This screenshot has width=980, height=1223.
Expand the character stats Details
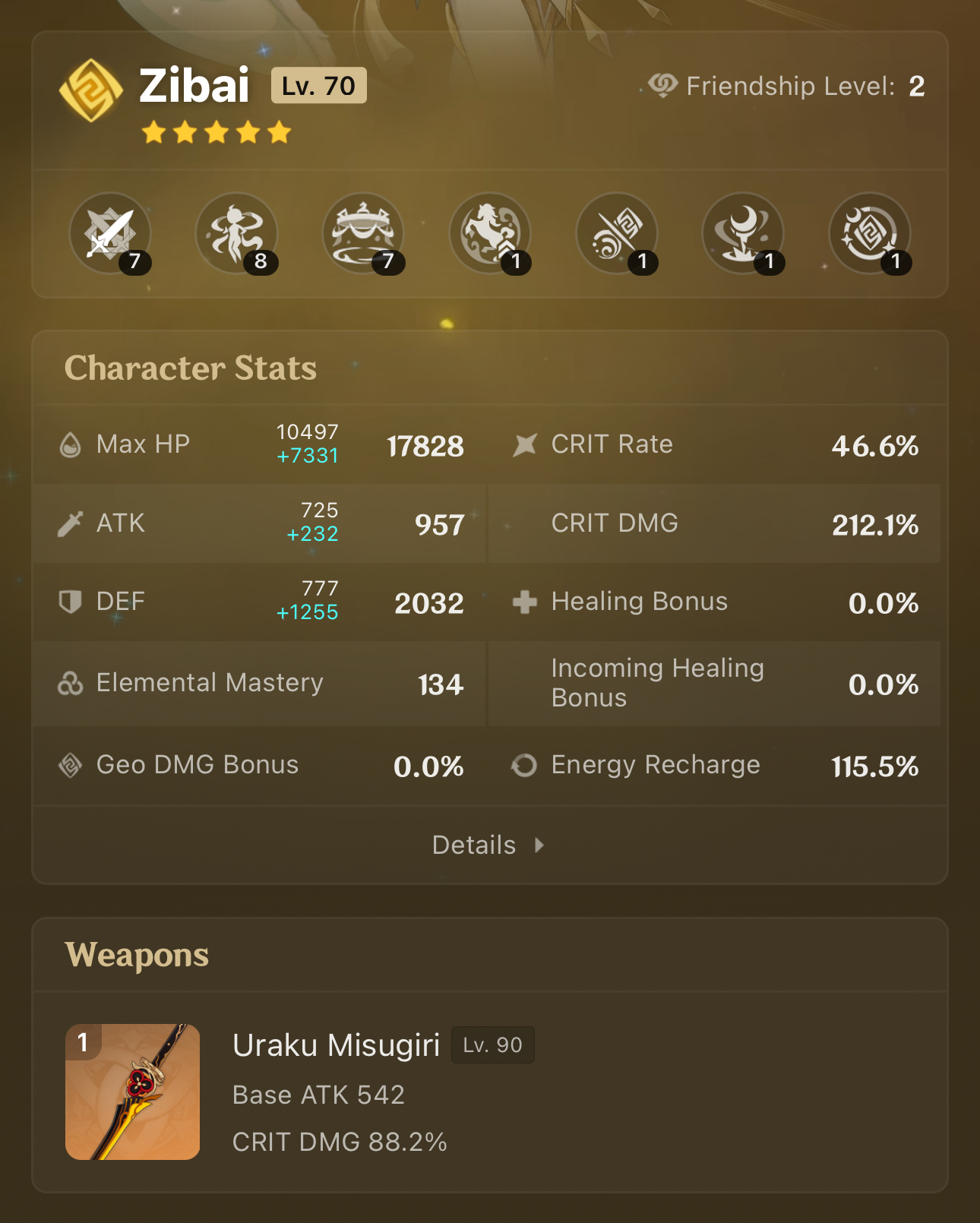(x=488, y=845)
